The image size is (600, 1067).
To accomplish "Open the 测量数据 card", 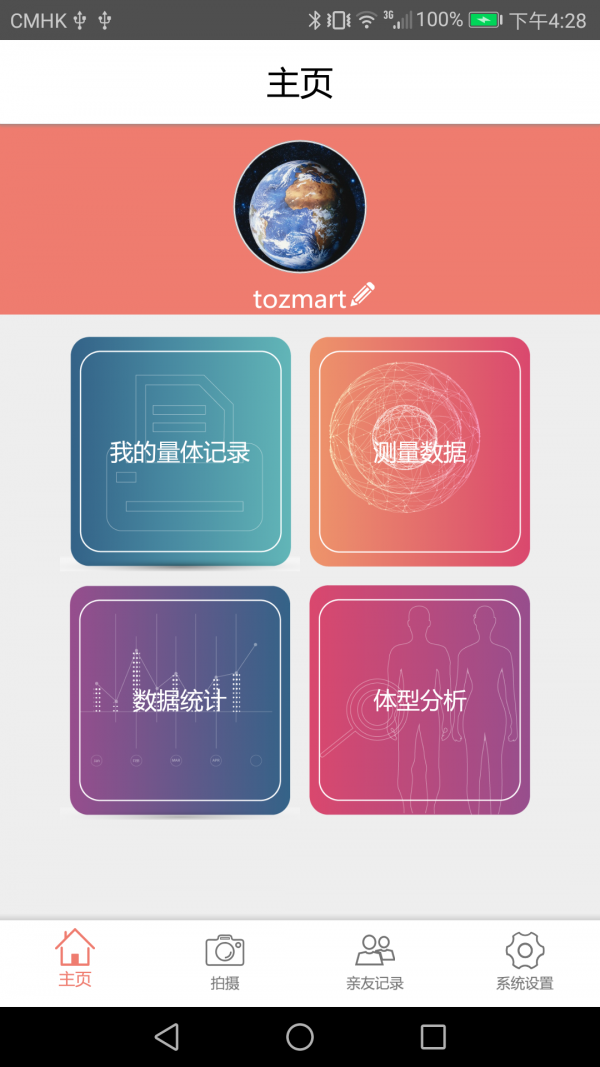I will click(420, 452).
